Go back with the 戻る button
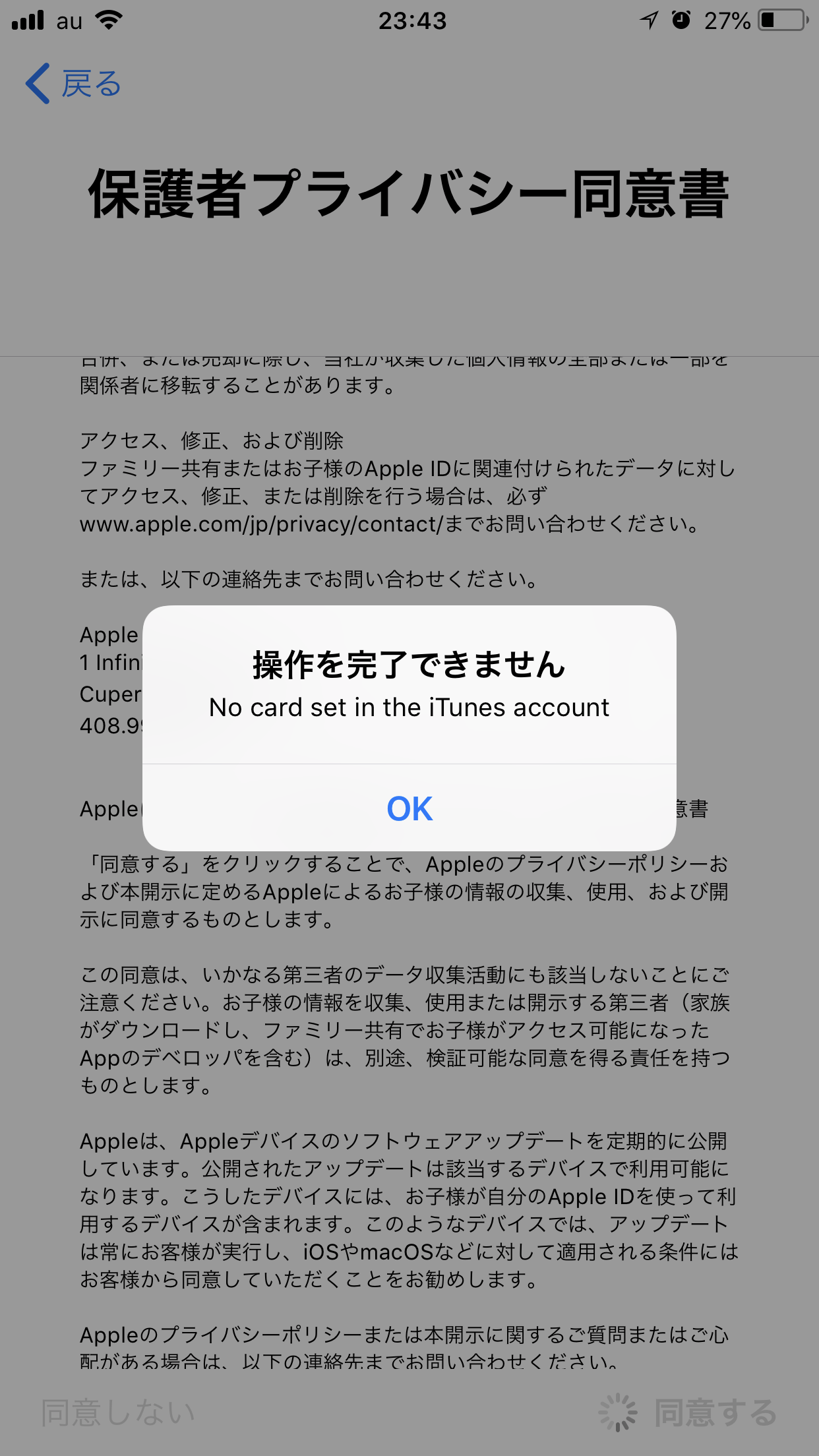The height and width of the screenshot is (1456, 819). [74, 84]
